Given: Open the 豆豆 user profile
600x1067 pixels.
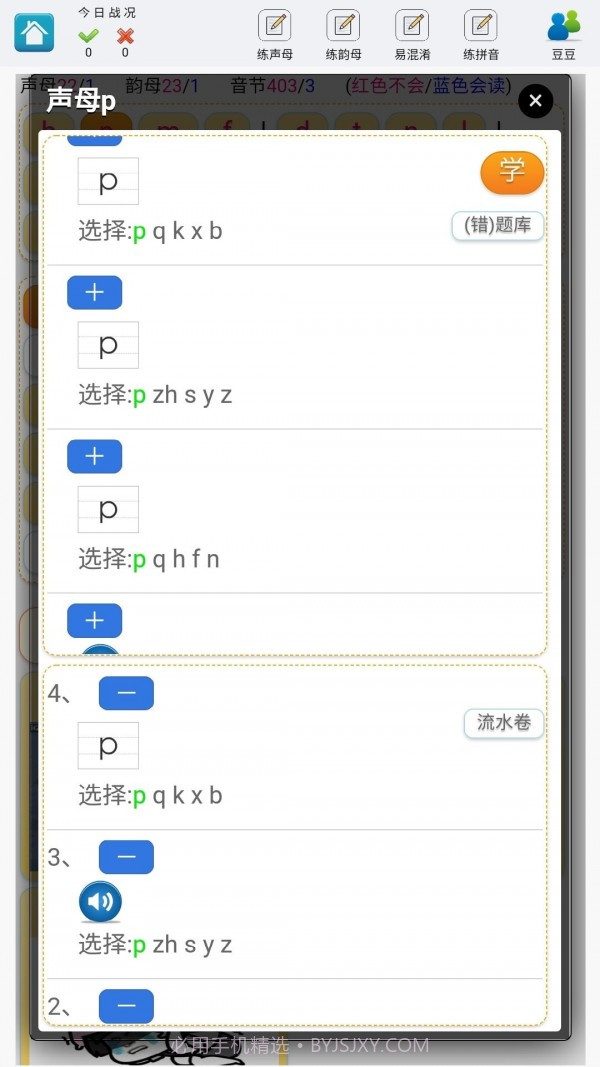Looking at the screenshot, I should [x=564, y=34].
